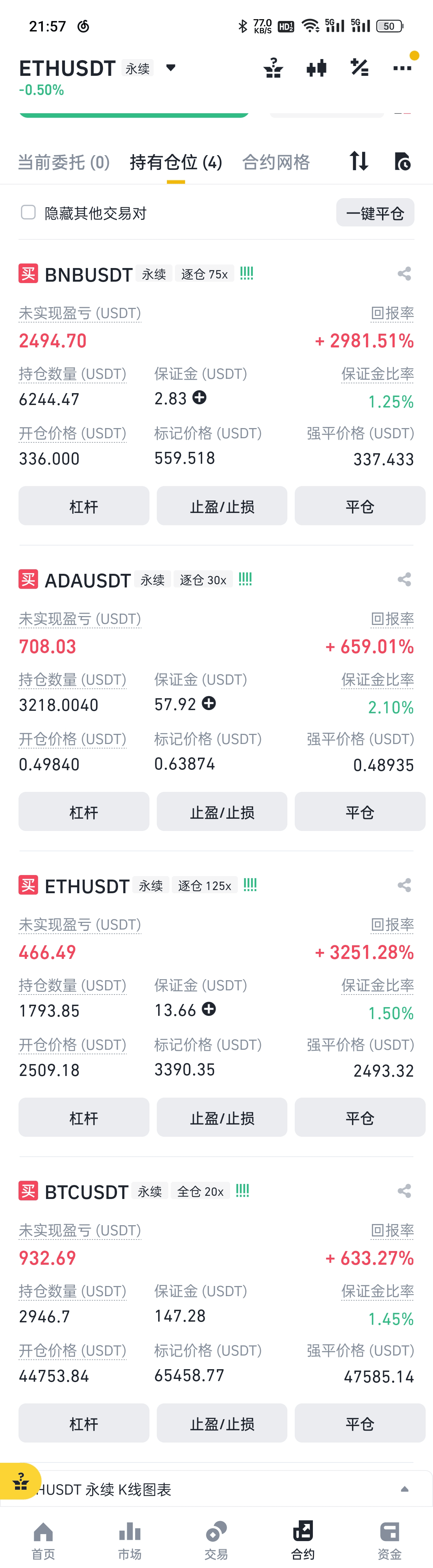Open the ETHUSDT trading pair dropdown
Image resolution: width=433 pixels, height=1568 pixels.
click(171, 67)
